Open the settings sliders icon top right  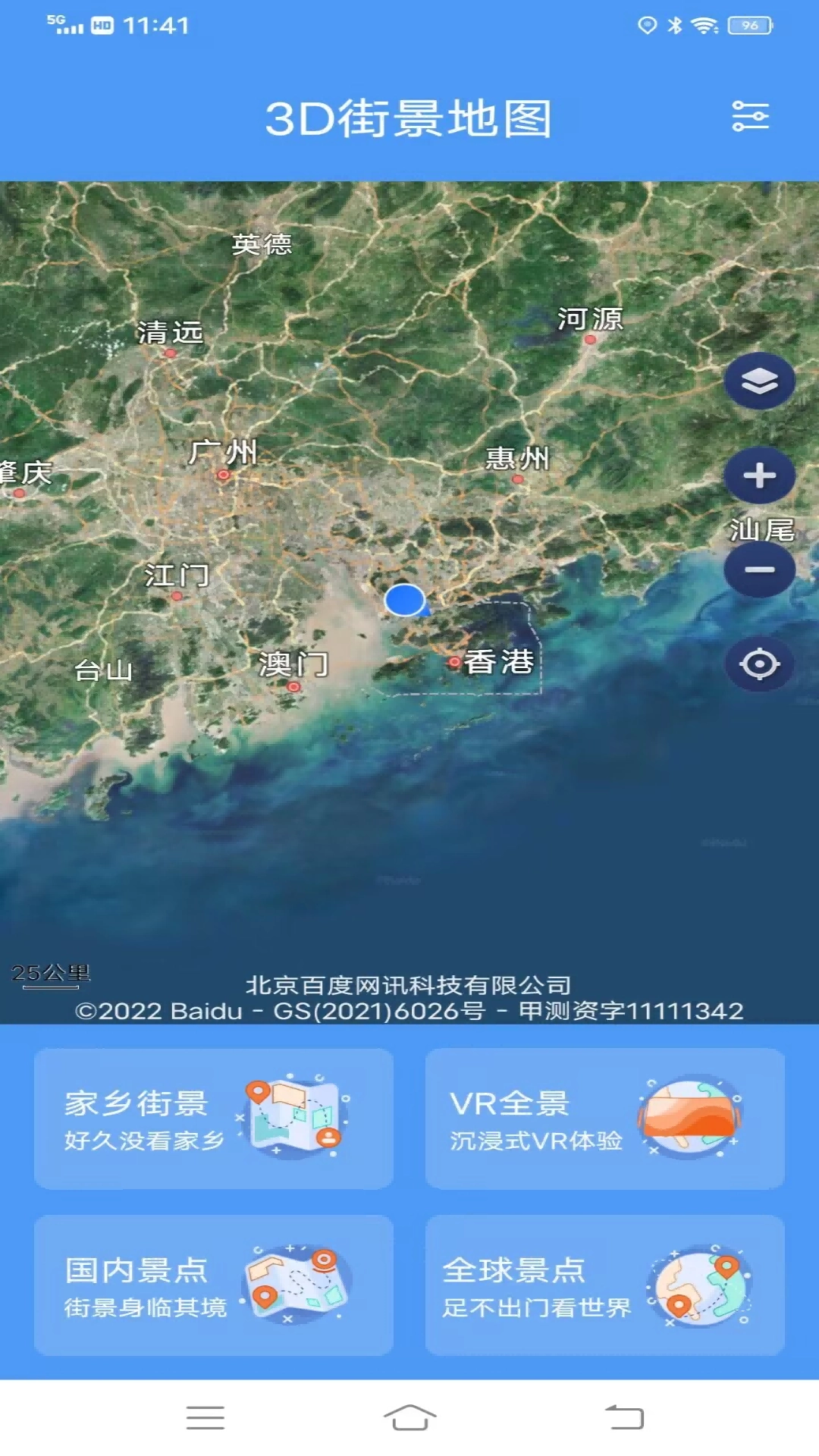pyautogui.click(x=751, y=118)
